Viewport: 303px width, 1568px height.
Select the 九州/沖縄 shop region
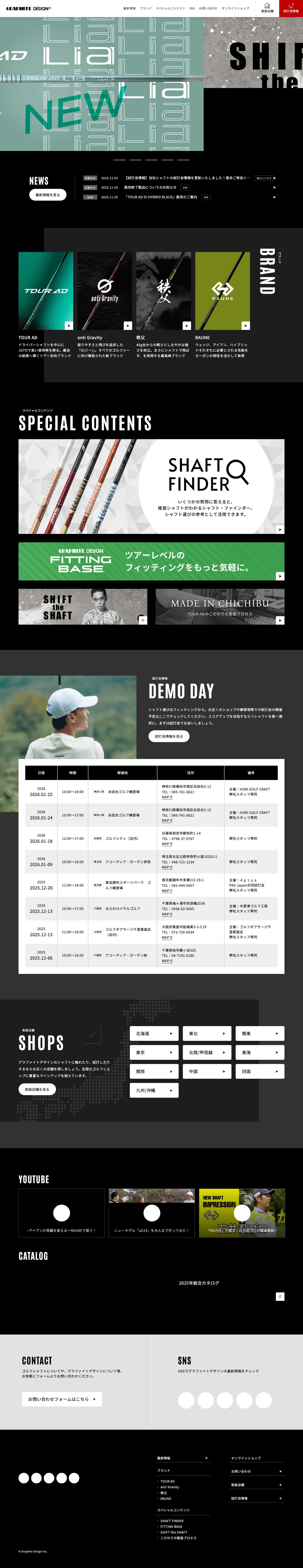pos(154,1090)
